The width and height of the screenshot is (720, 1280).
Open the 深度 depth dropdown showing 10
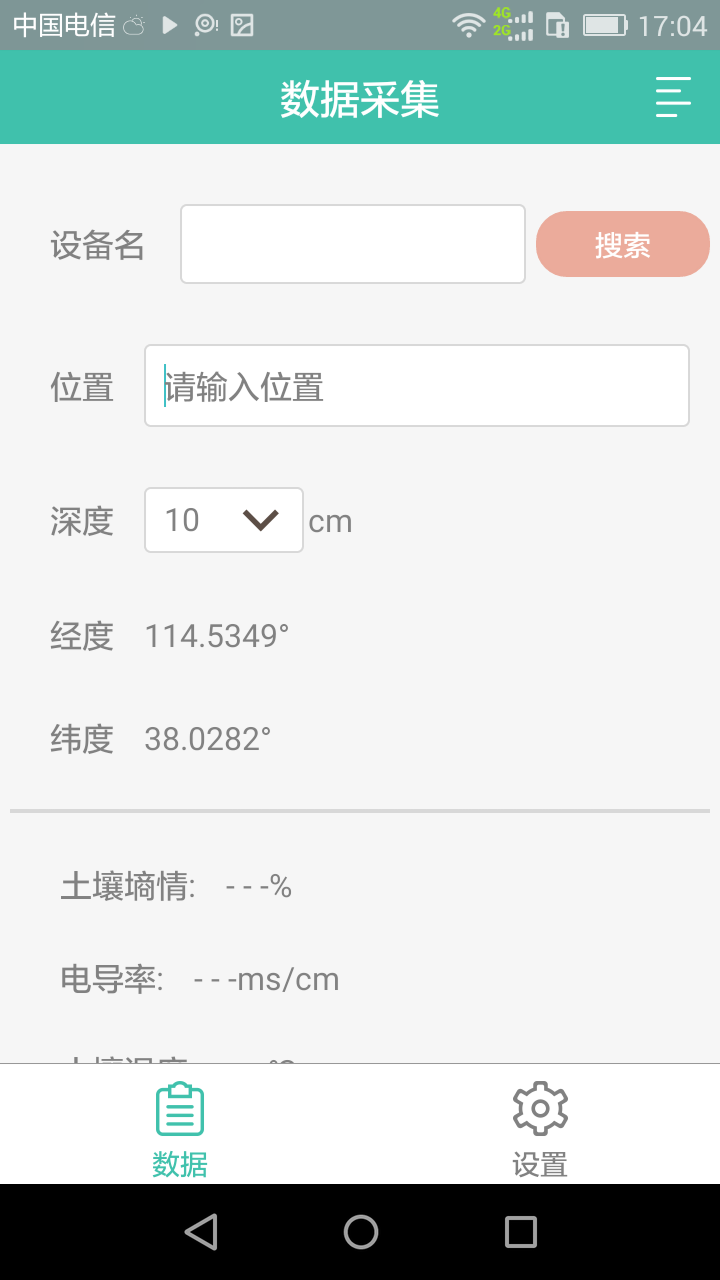[223, 520]
